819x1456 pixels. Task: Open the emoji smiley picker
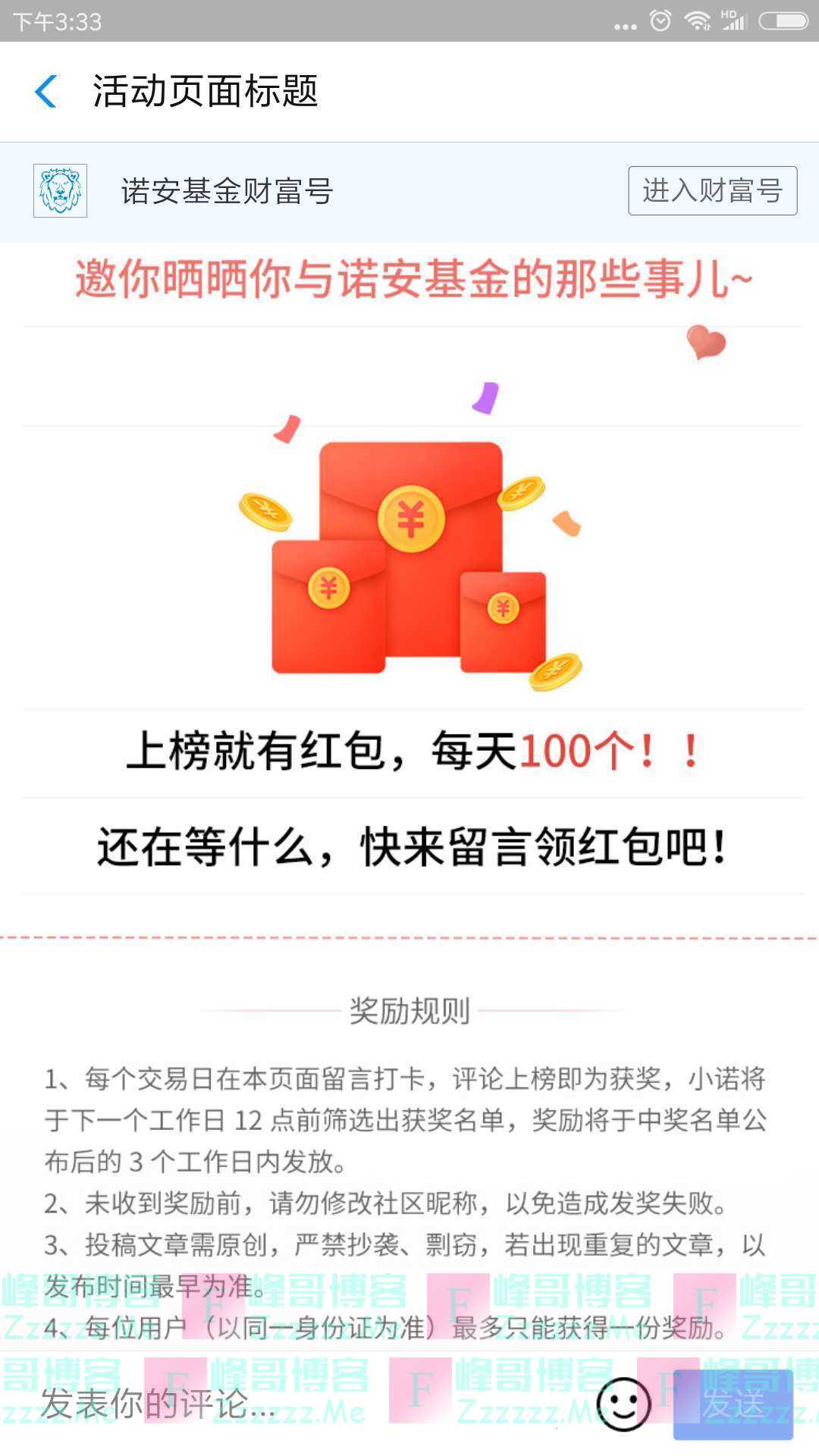point(623,1404)
